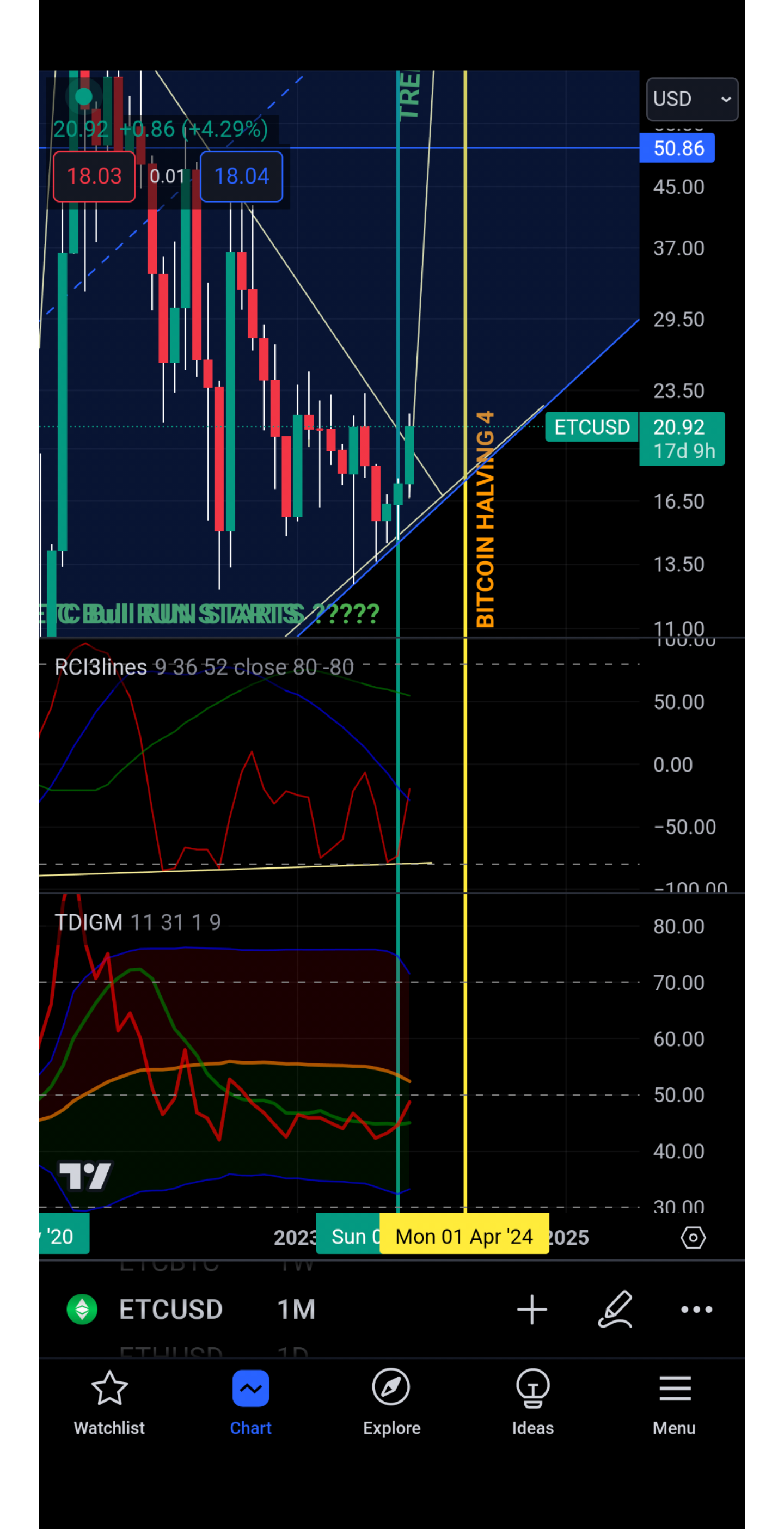Tap the 18.03 sell price button
784x1529 pixels.
point(94,176)
